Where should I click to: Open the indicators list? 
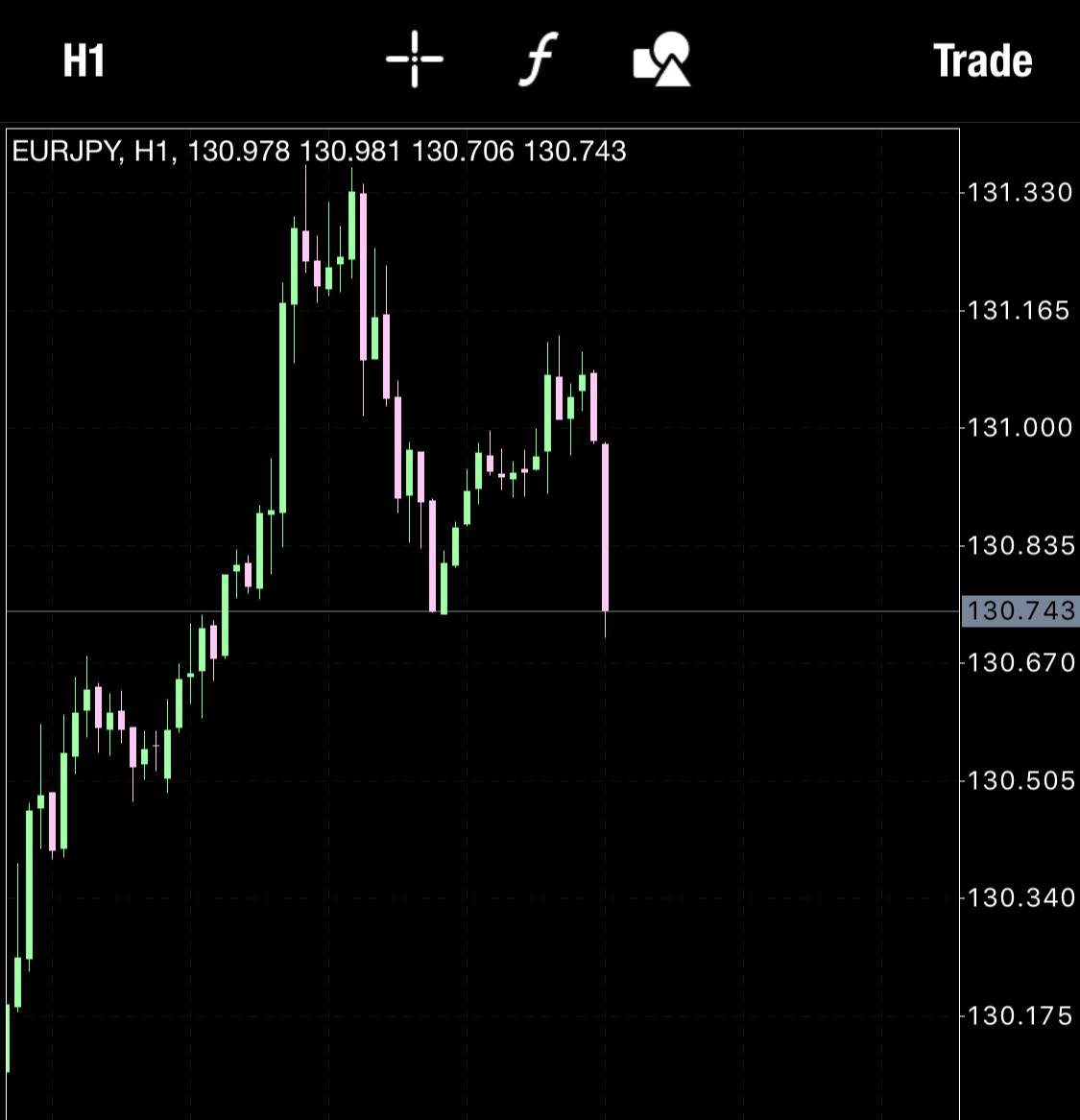click(539, 60)
